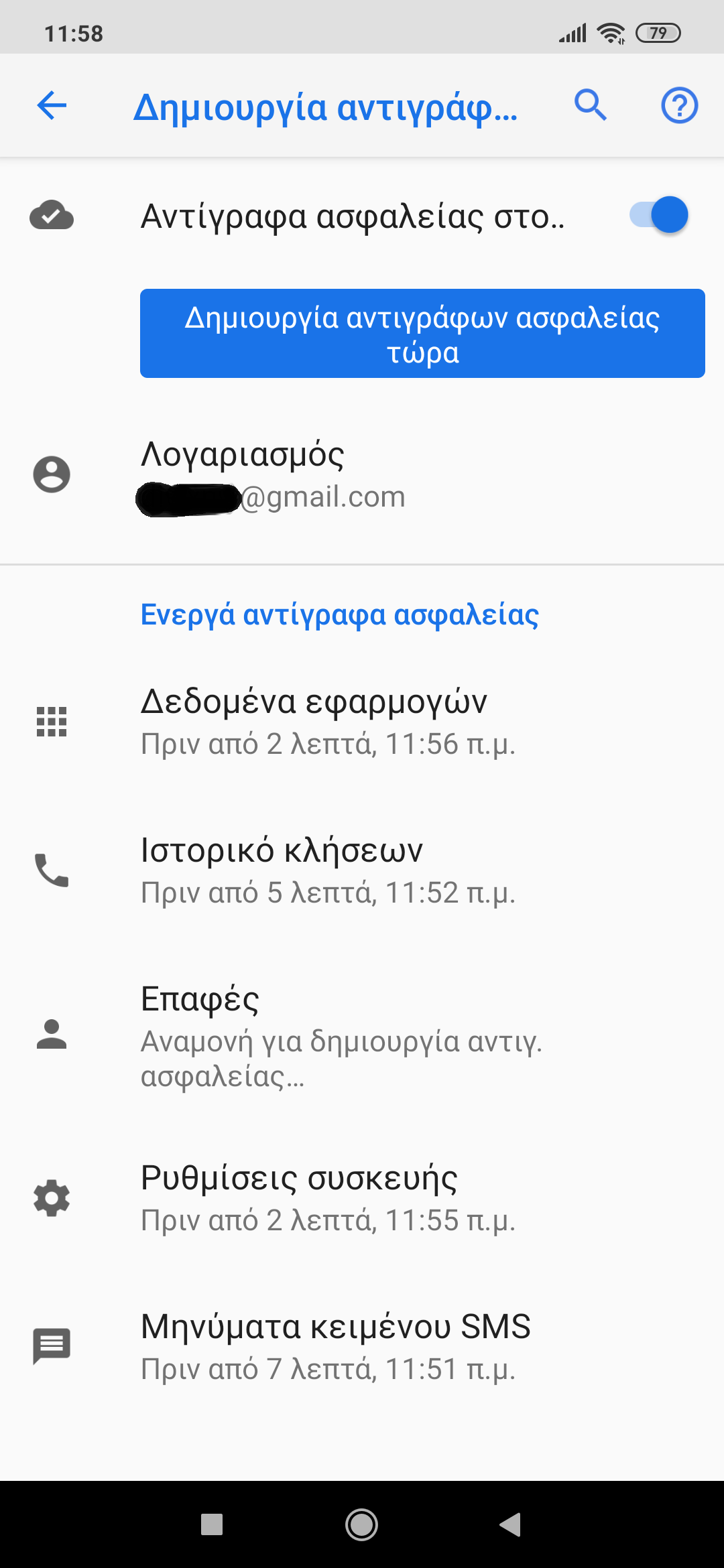Open Δεδομένα εφαρμογών backup details
Screen dimensions: 724x1568
362,722
